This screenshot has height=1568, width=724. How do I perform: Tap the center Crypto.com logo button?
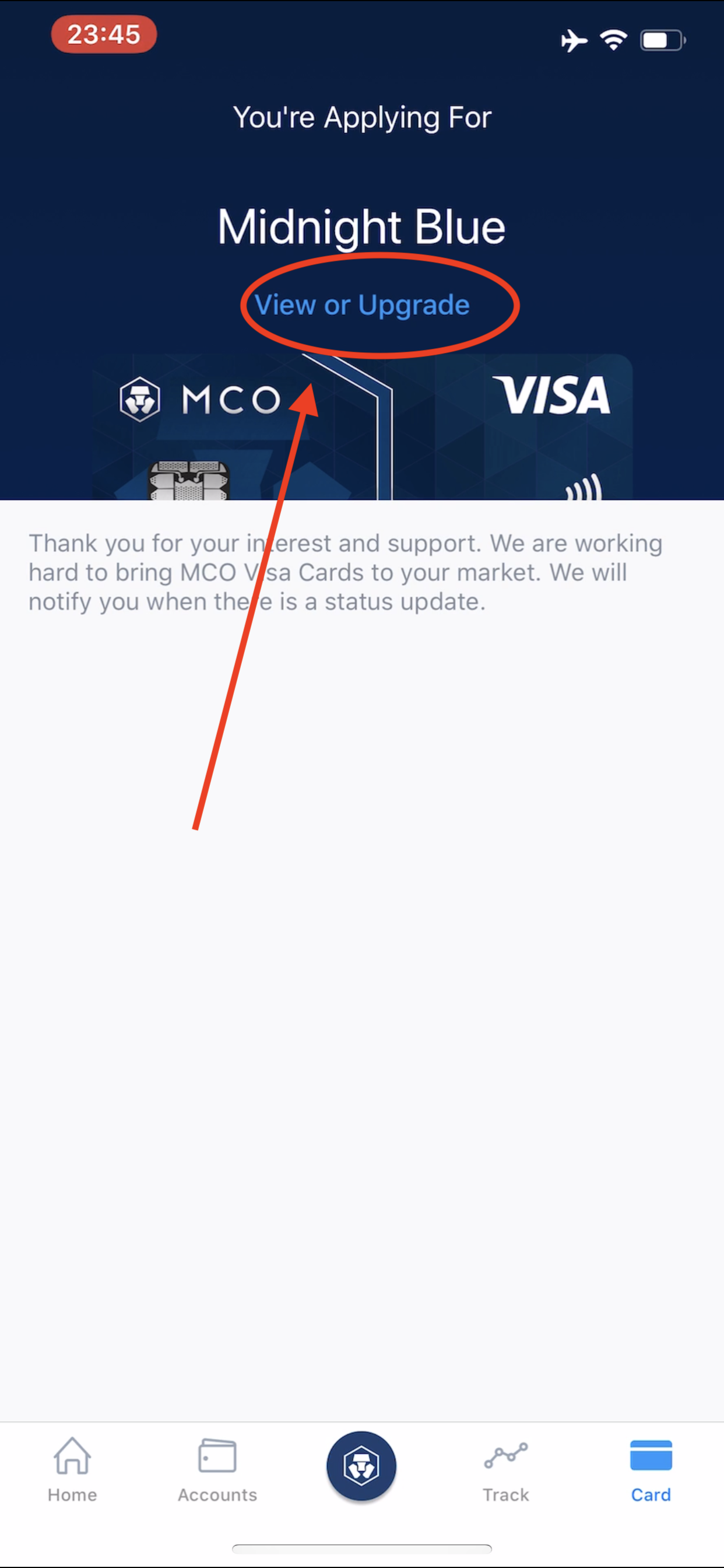point(361,1466)
